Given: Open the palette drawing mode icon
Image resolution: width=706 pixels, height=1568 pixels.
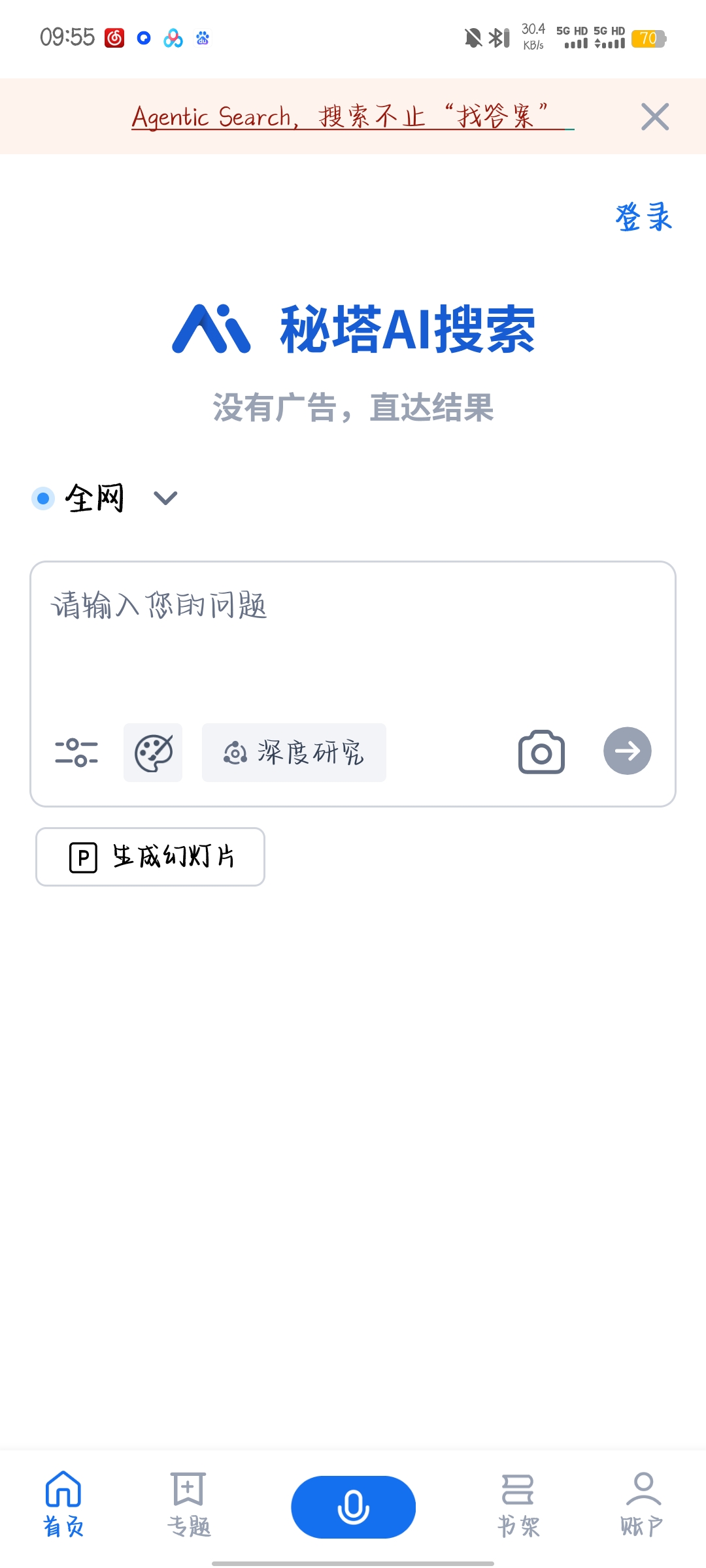Looking at the screenshot, I should point(152,753).
